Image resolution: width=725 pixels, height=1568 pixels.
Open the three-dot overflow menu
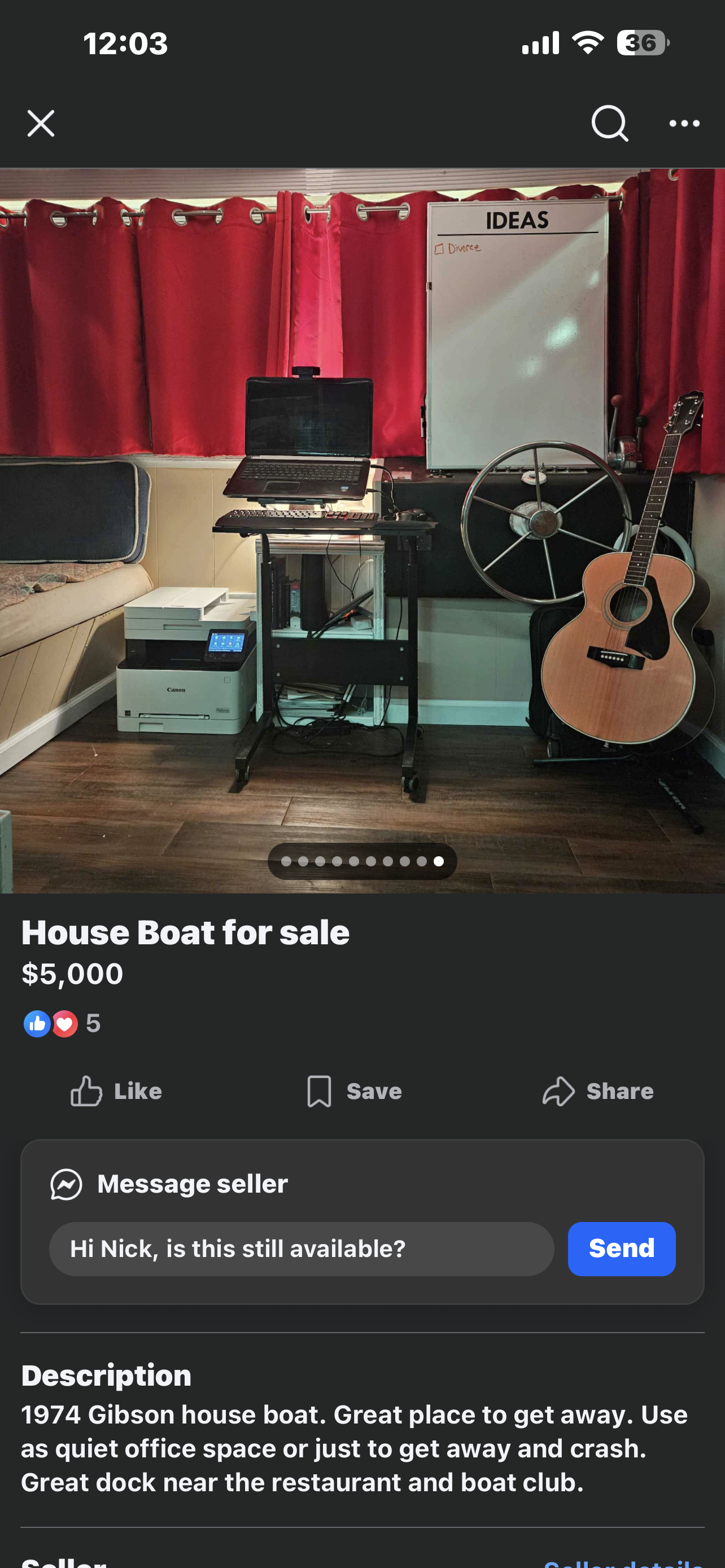tap(684, 124)
